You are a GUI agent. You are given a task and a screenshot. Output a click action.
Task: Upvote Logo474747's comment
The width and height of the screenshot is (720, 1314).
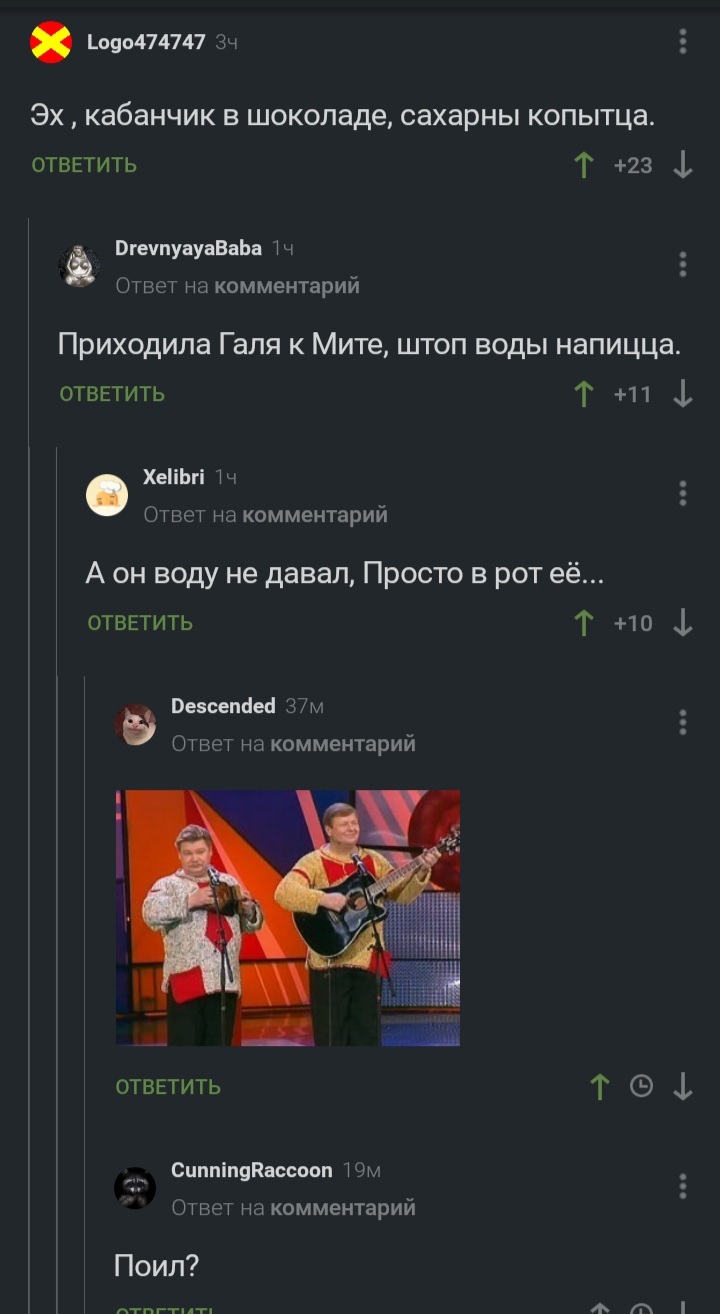pyautogui.click(x=585, y=165)
